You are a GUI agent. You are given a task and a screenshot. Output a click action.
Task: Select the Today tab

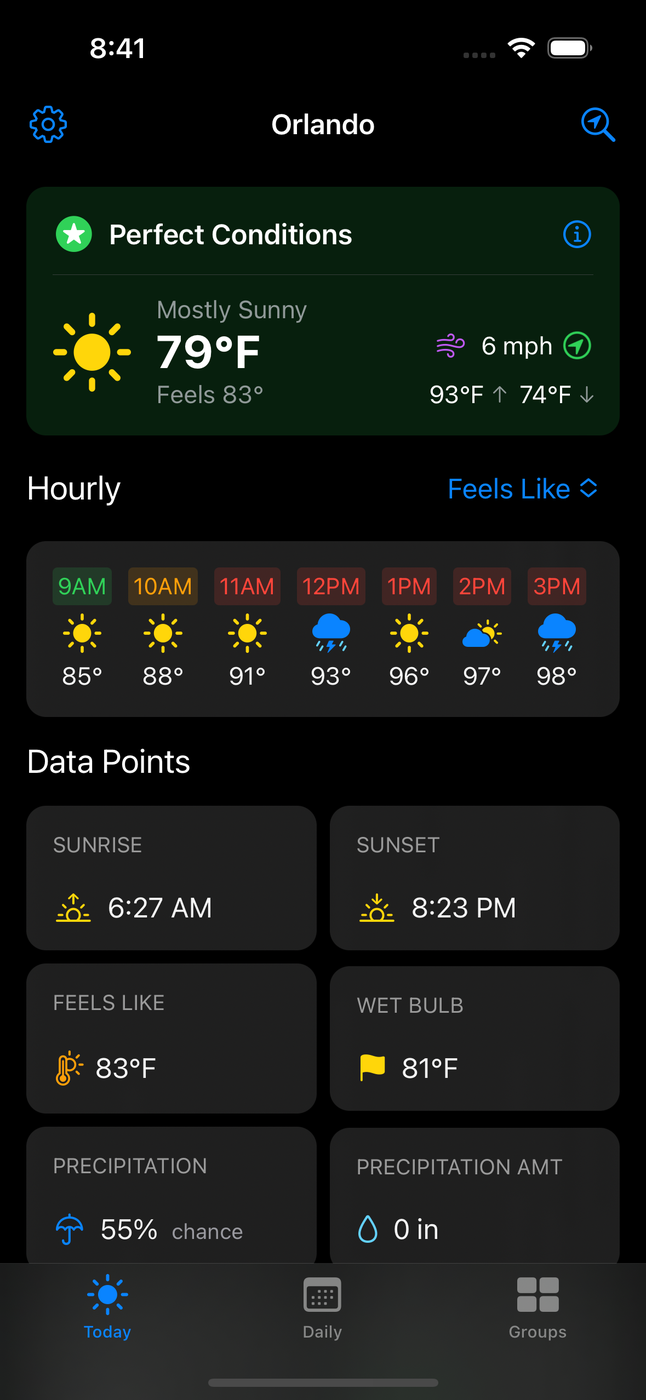107,1307
